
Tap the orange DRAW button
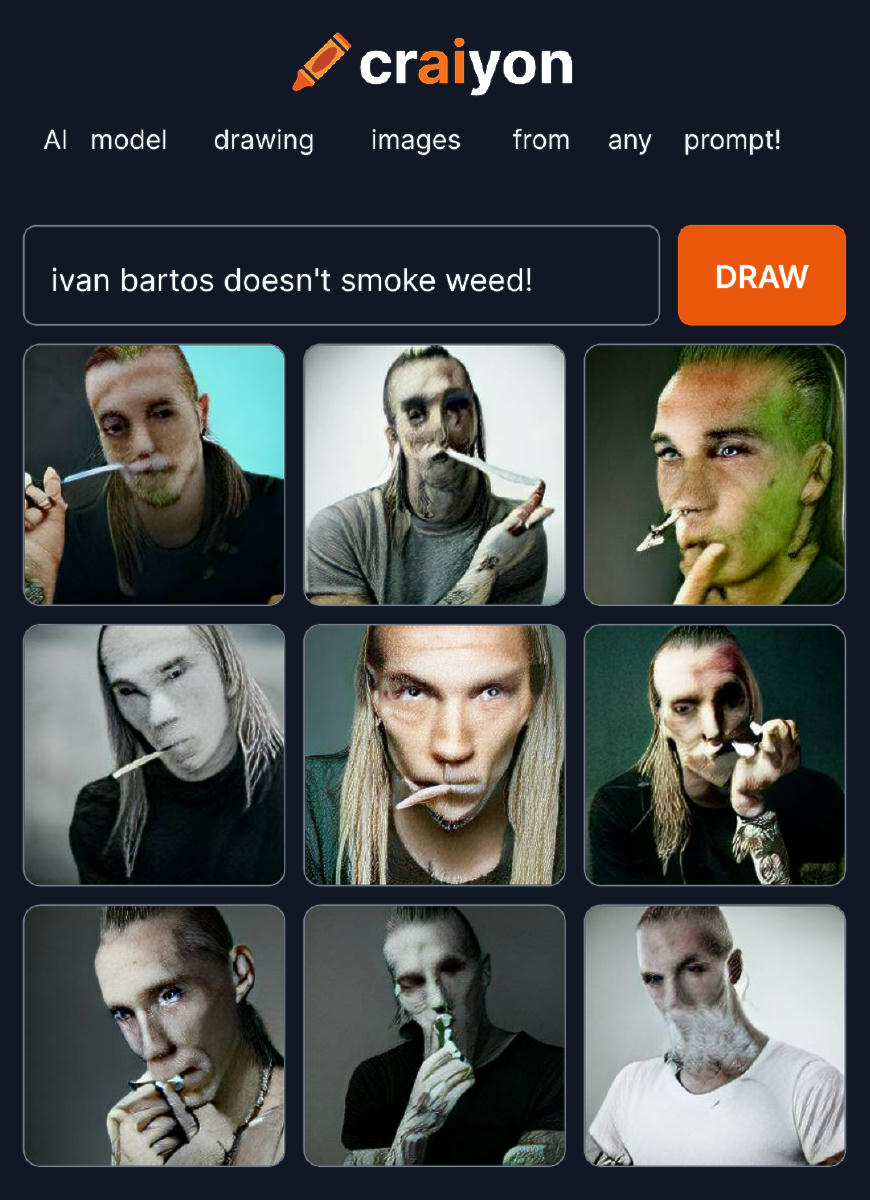click(x=761, y=275)
